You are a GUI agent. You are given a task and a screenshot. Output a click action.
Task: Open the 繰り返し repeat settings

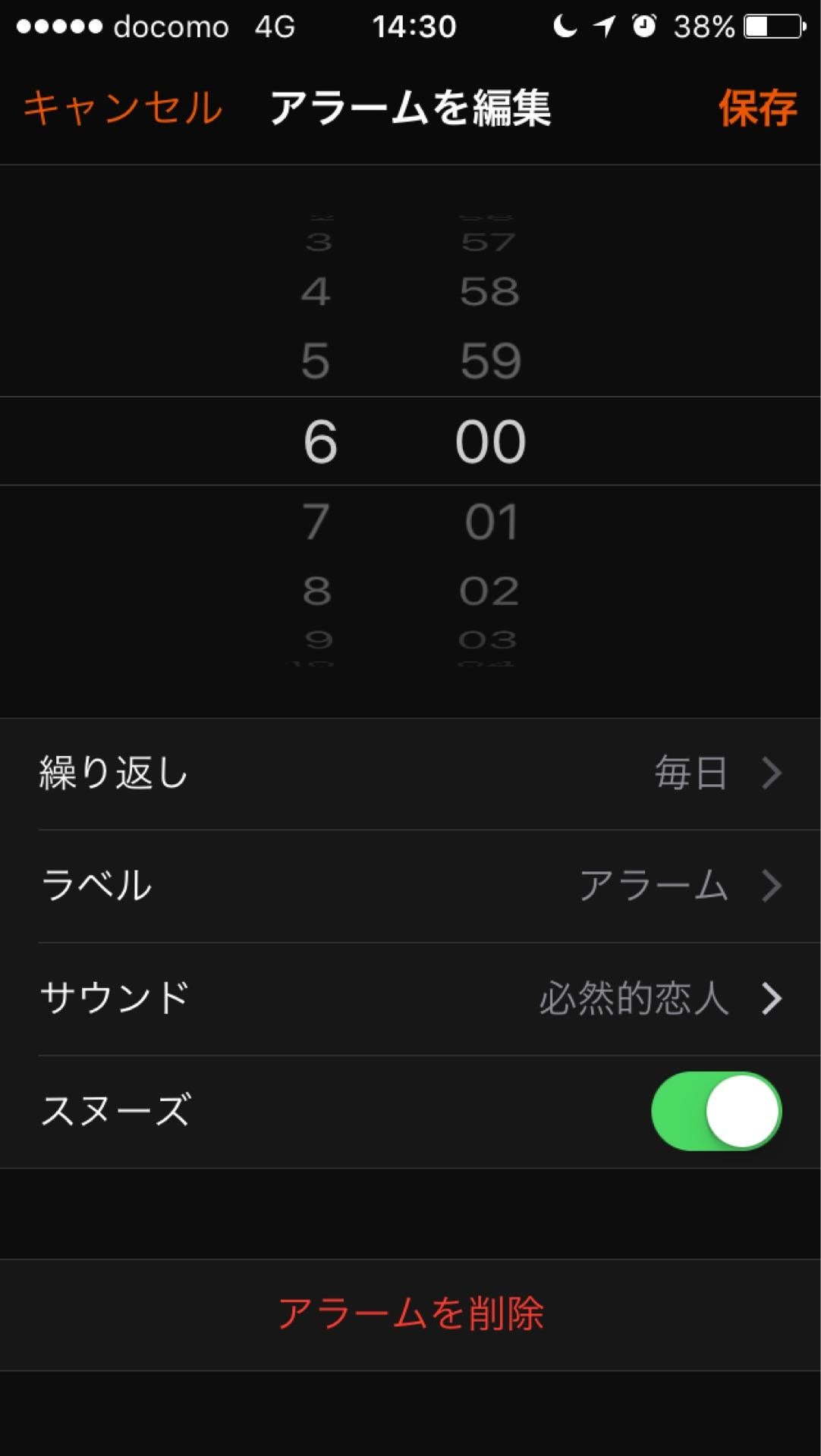click(410, 773)
